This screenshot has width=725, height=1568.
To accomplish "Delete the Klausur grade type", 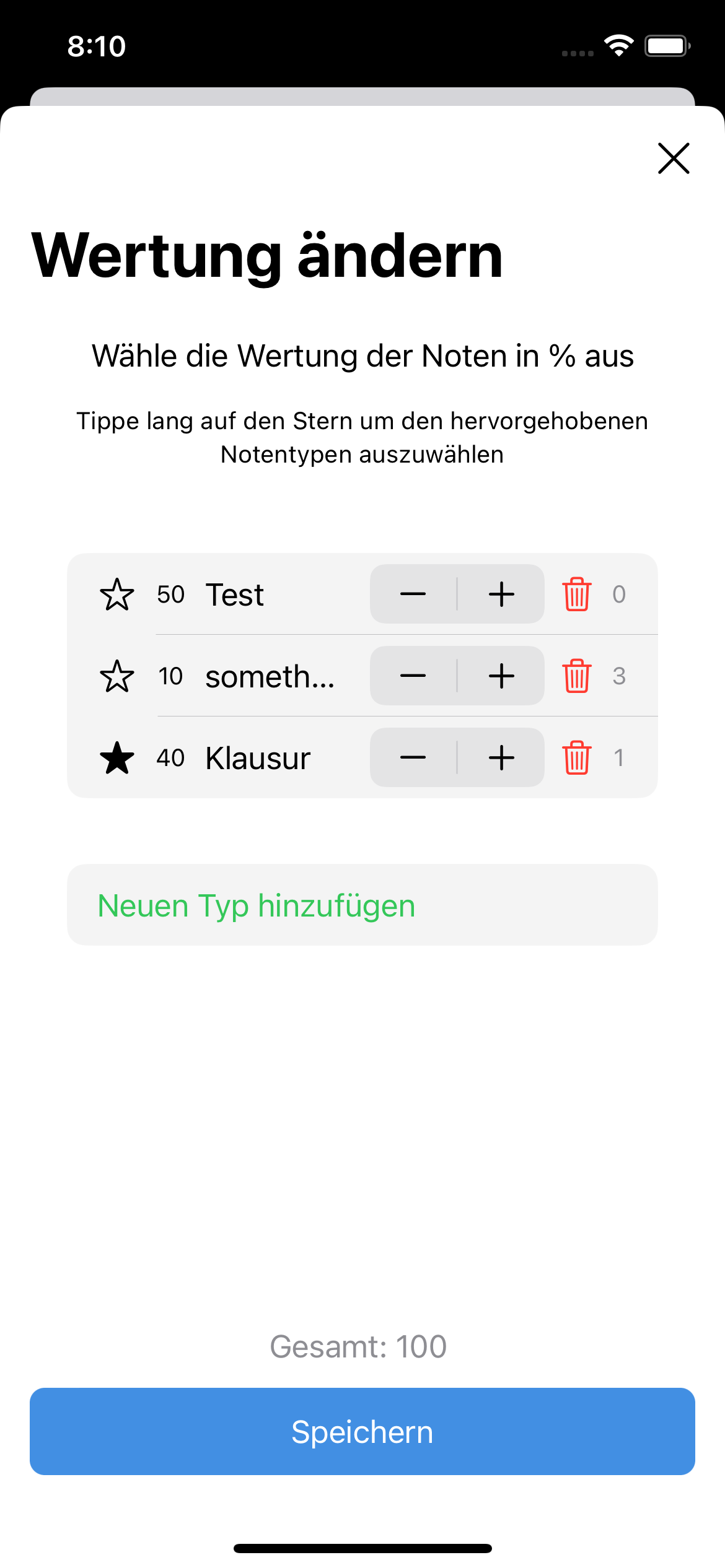I will (x=577, y=758).
